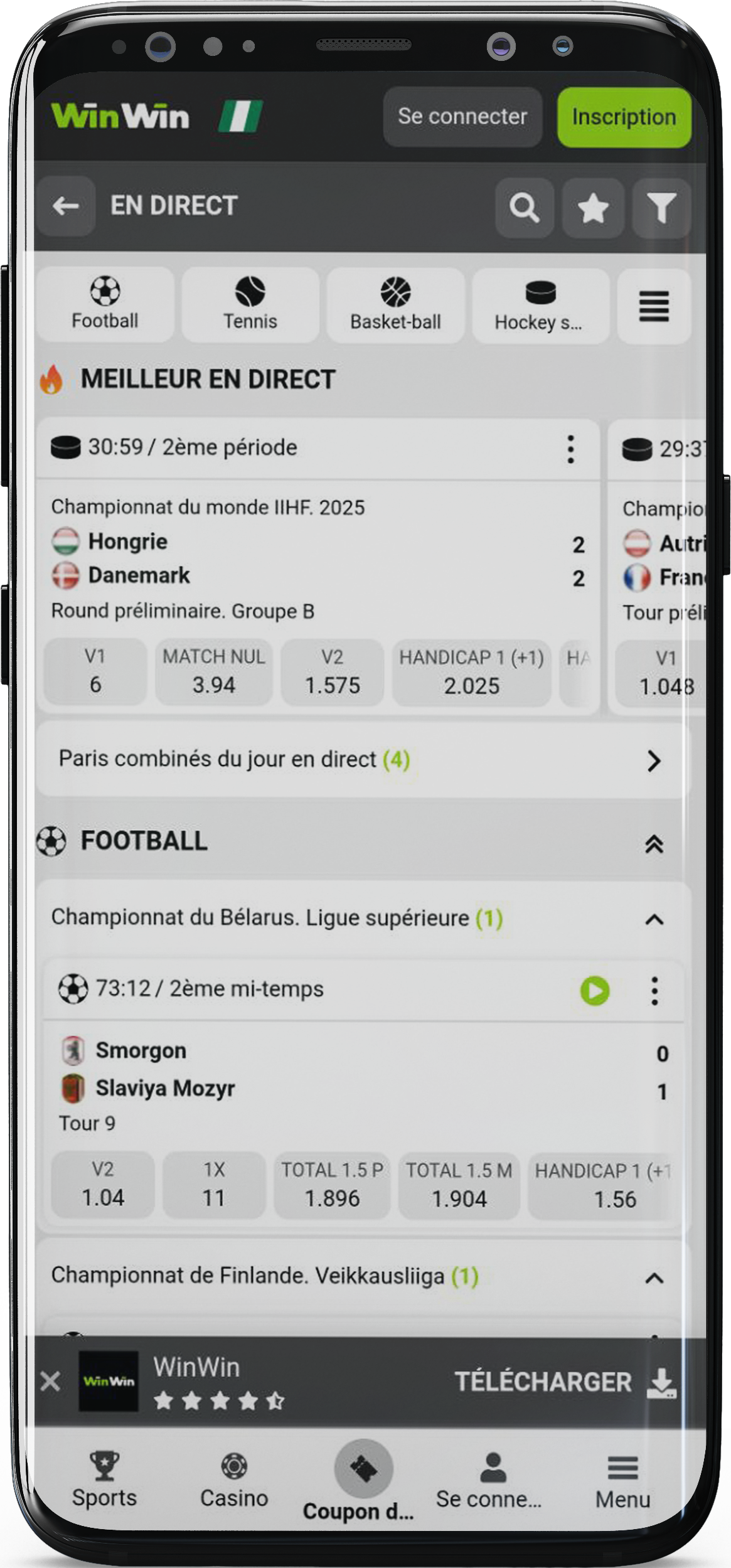The height and width of the screenshot is (1568, 731).
Task: Select the Basket-ball sport chip
Action: (x=395, y=306)
